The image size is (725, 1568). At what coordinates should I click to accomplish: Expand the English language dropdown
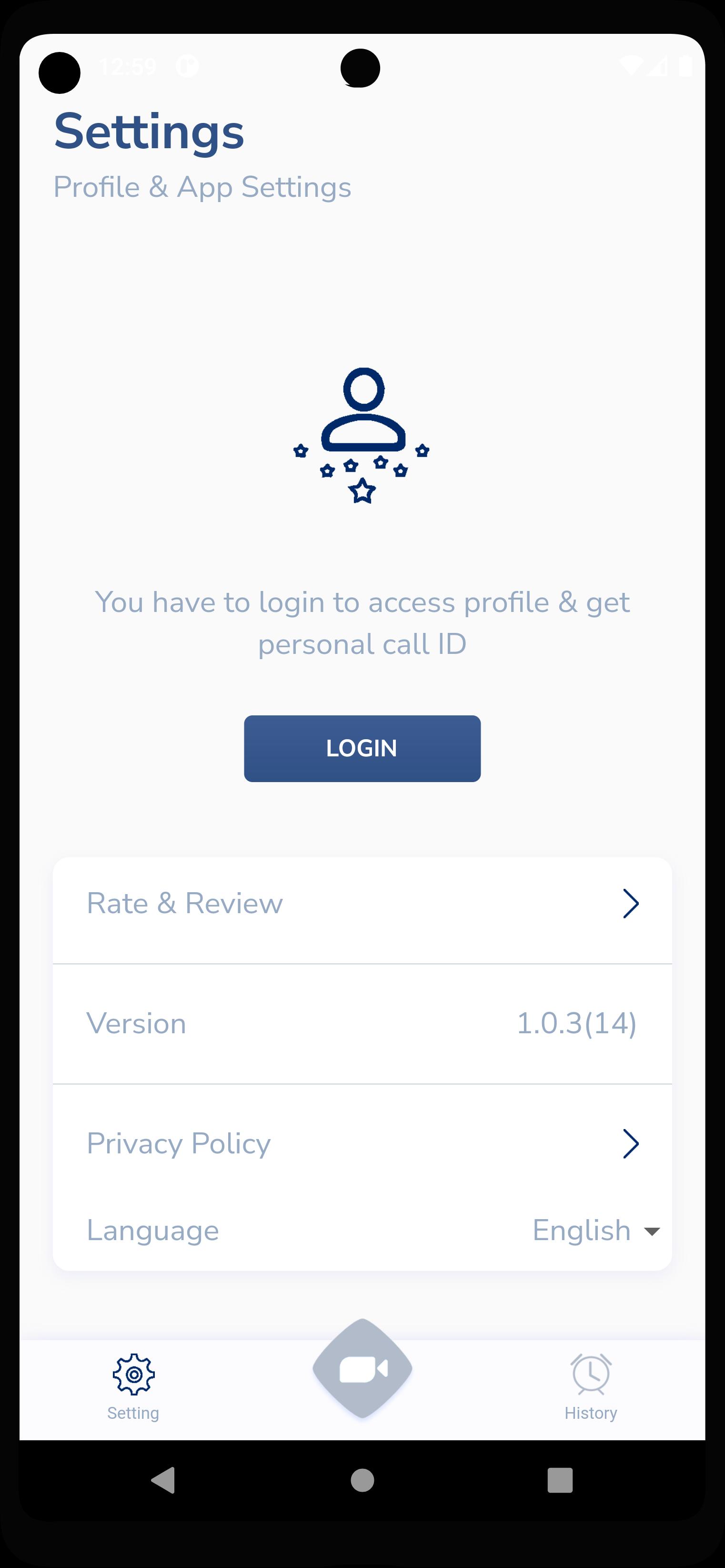[x=596, y=1230]
